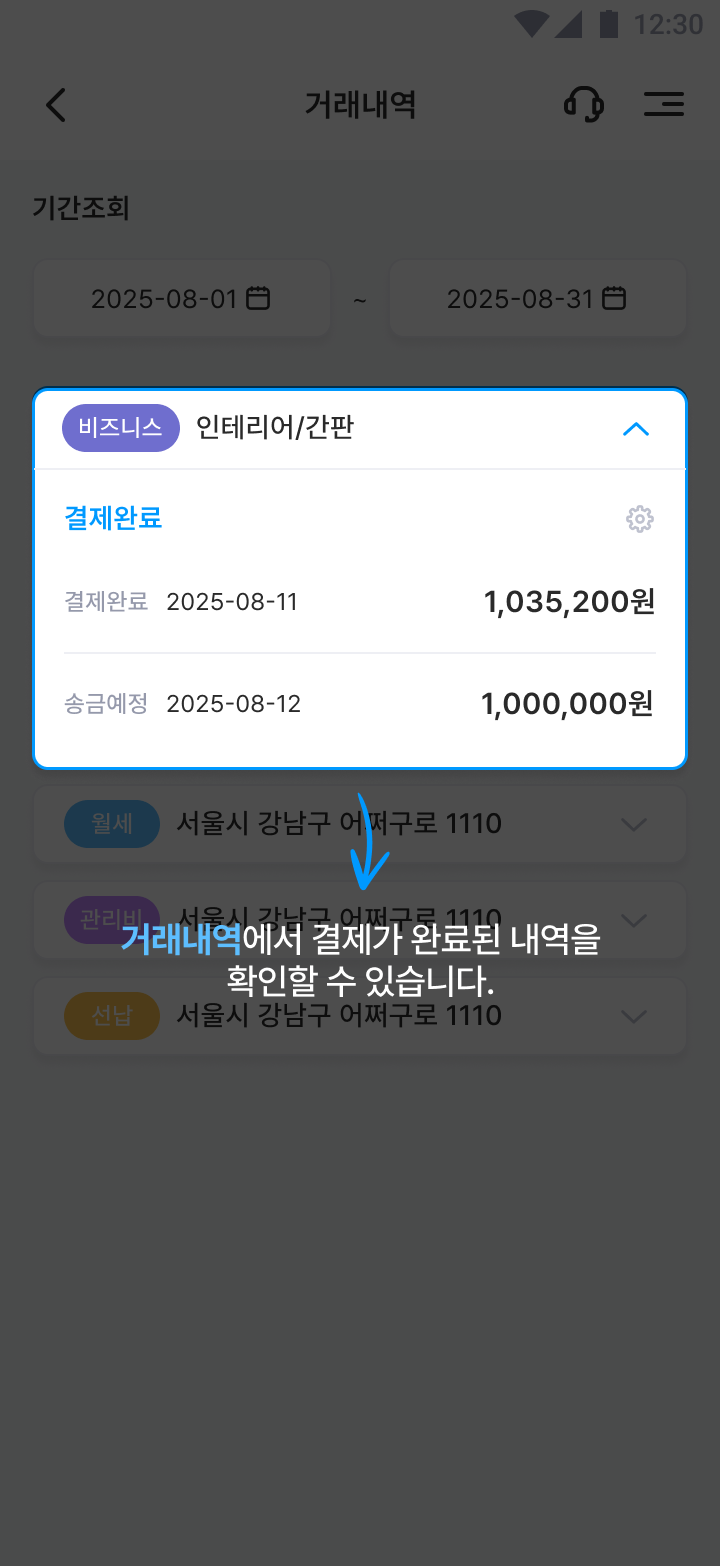720x1566 pixels.
Task: Pick the start date 2025-08-01
Action: pyautogui.click(x=181, y=298)
